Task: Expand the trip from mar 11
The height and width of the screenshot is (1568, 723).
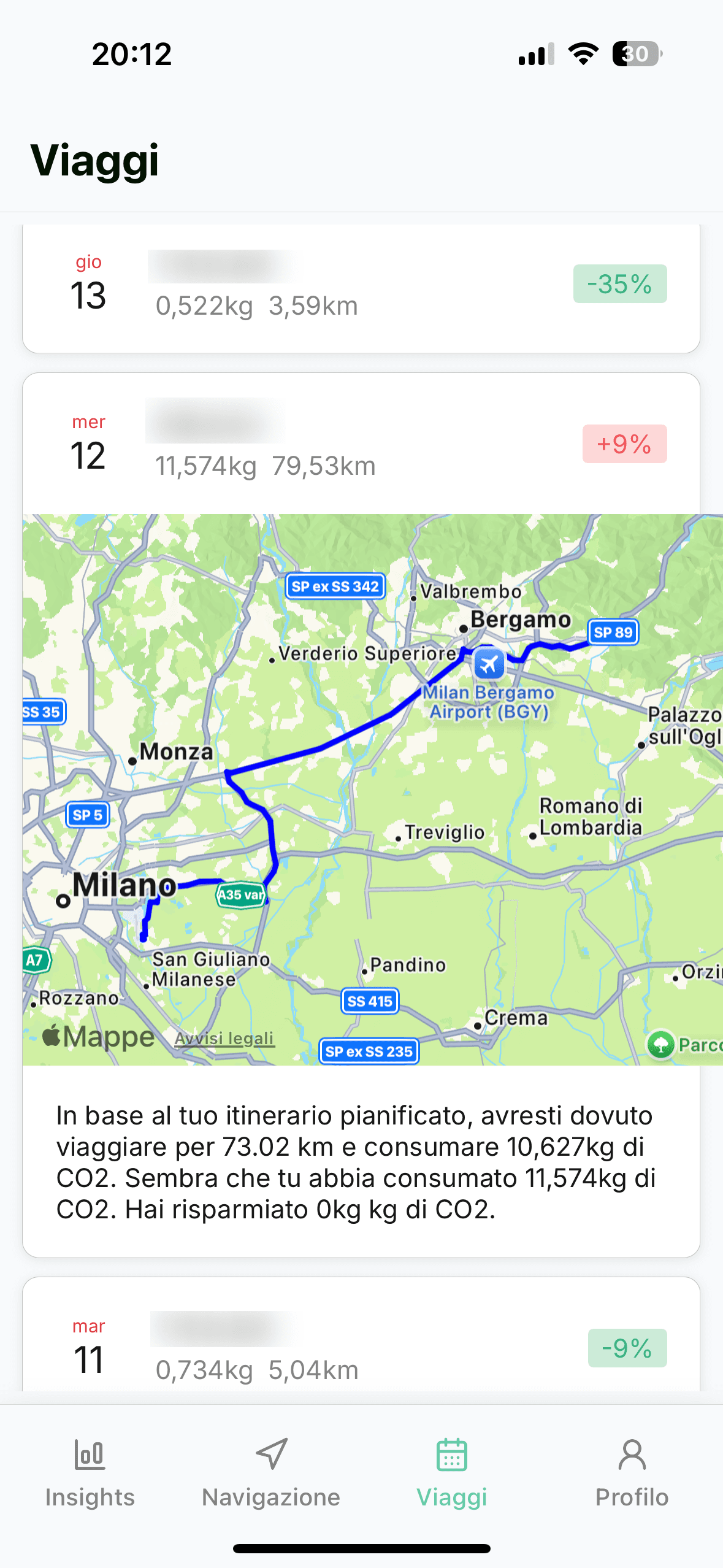Action: click(x=361, y=1350)
